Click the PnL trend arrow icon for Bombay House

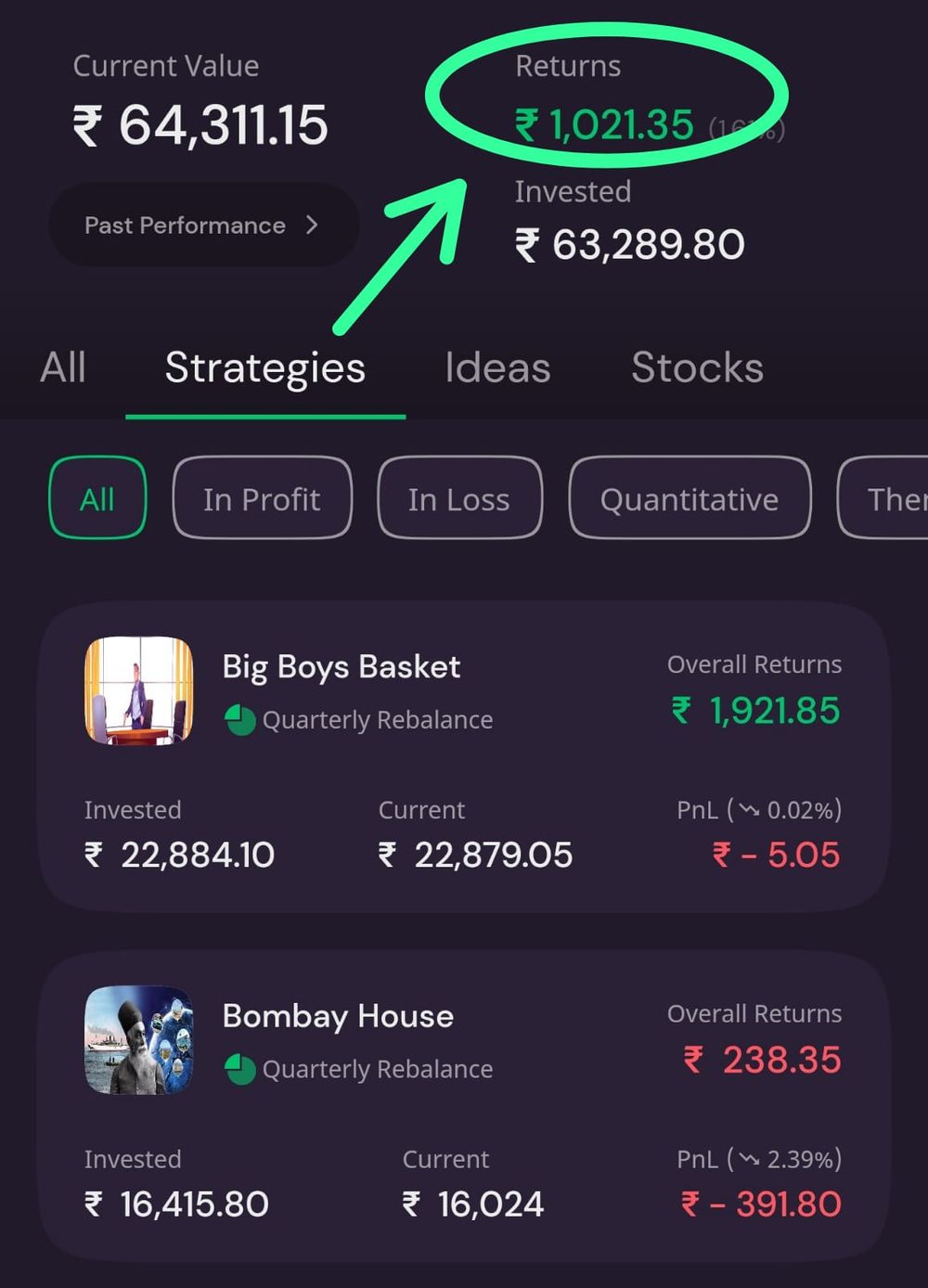point(749,1158)
